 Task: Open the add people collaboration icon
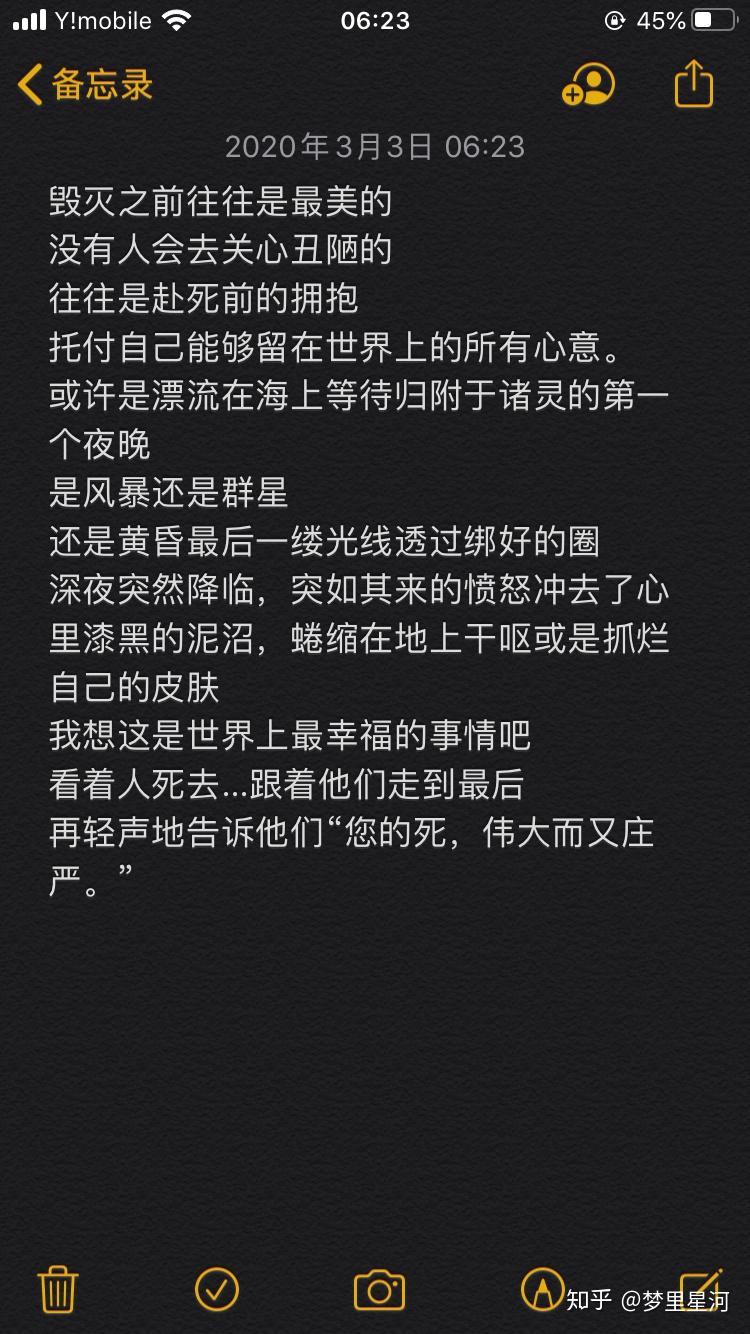(588, 85)
